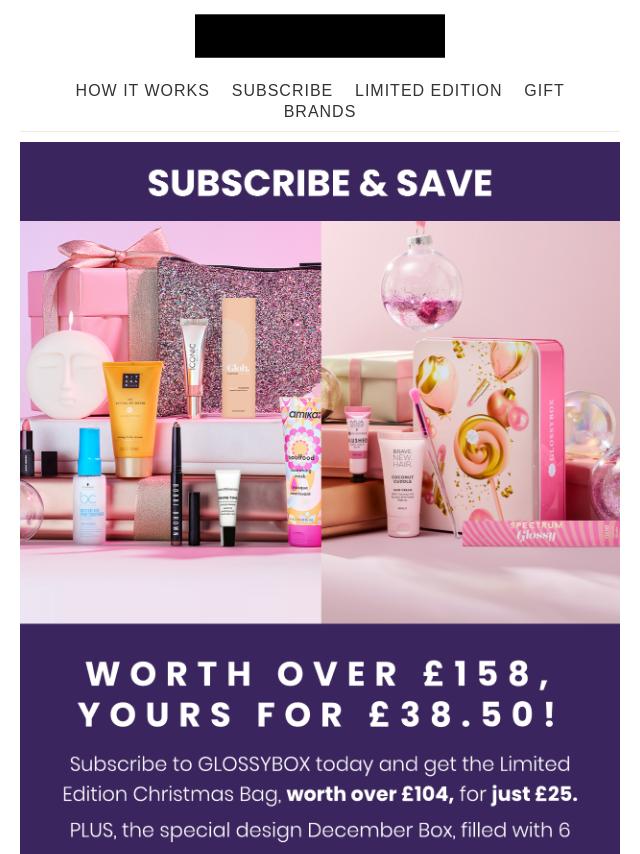
Task: Browse the BRANDS link
Action: (x=320, y=112)
